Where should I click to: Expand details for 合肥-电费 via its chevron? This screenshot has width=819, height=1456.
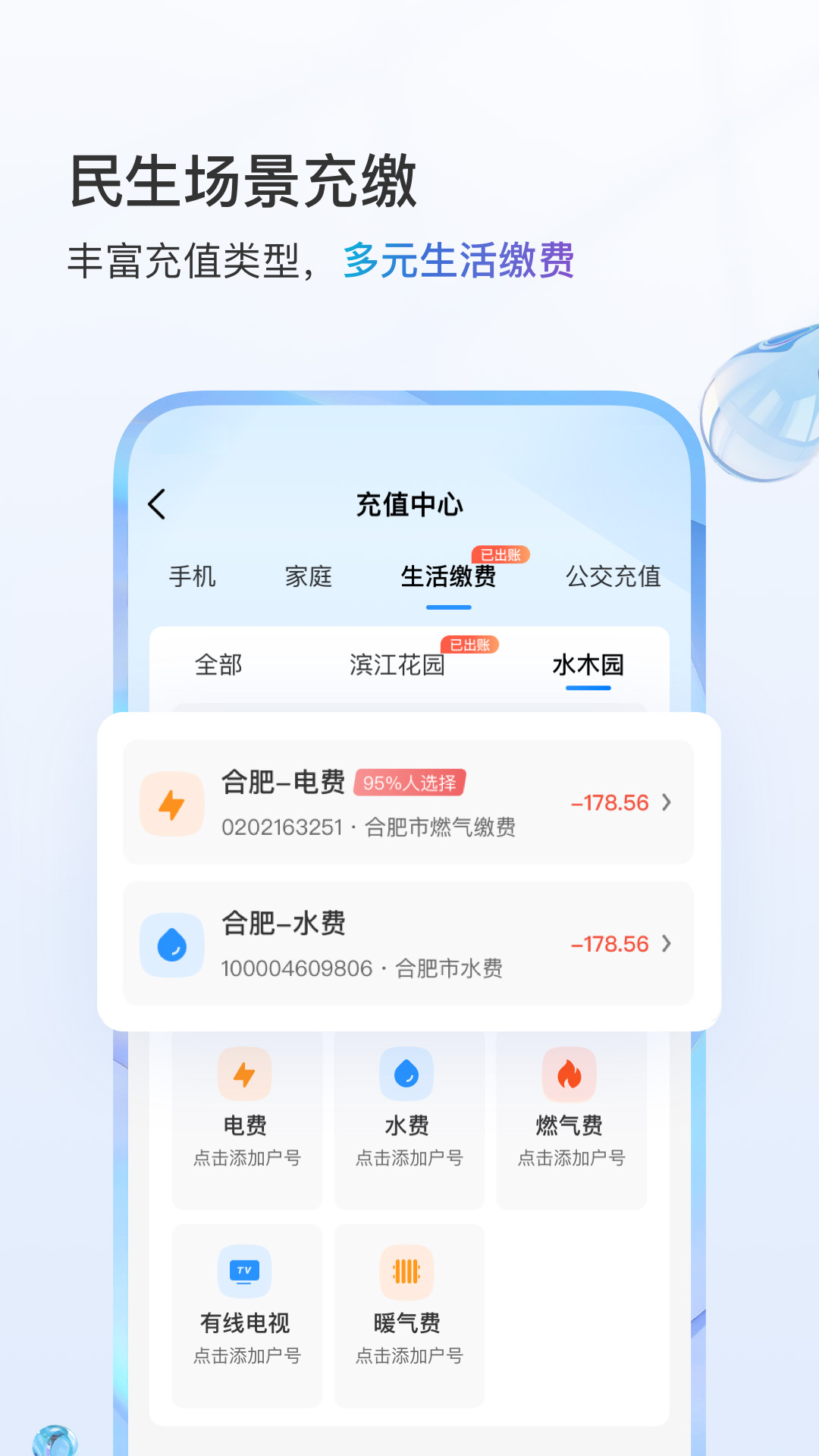pos(667,803)
